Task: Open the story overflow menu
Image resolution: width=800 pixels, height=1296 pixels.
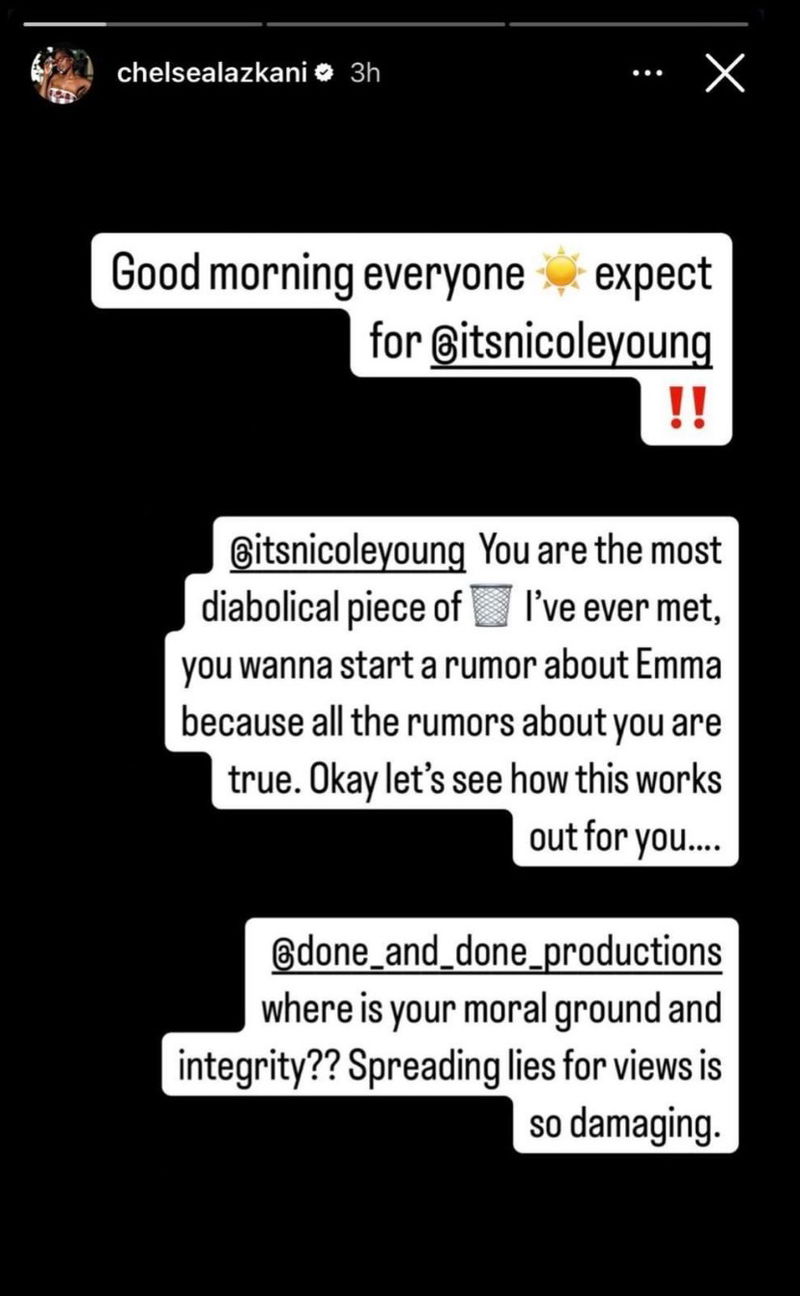Action: (654, 73)
